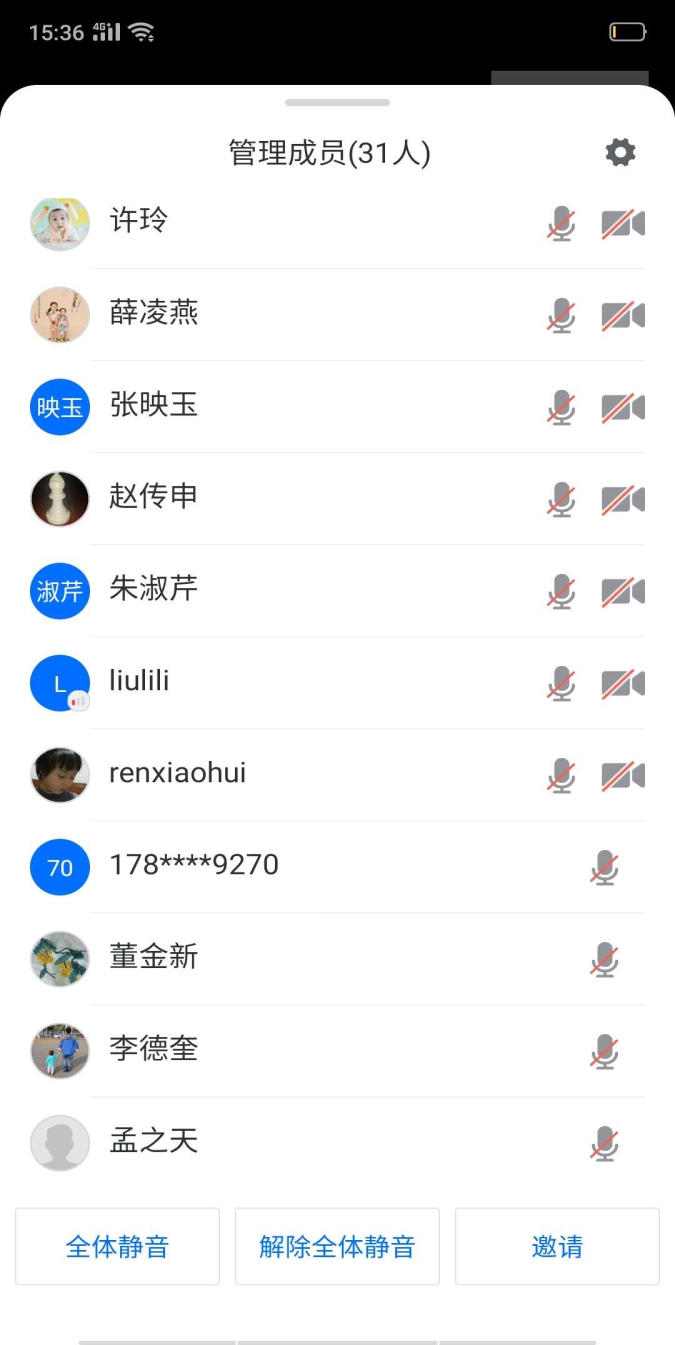The image size is (675, 1345).
Task: Toggle microphone for 董金新
Action: [604, 960]
